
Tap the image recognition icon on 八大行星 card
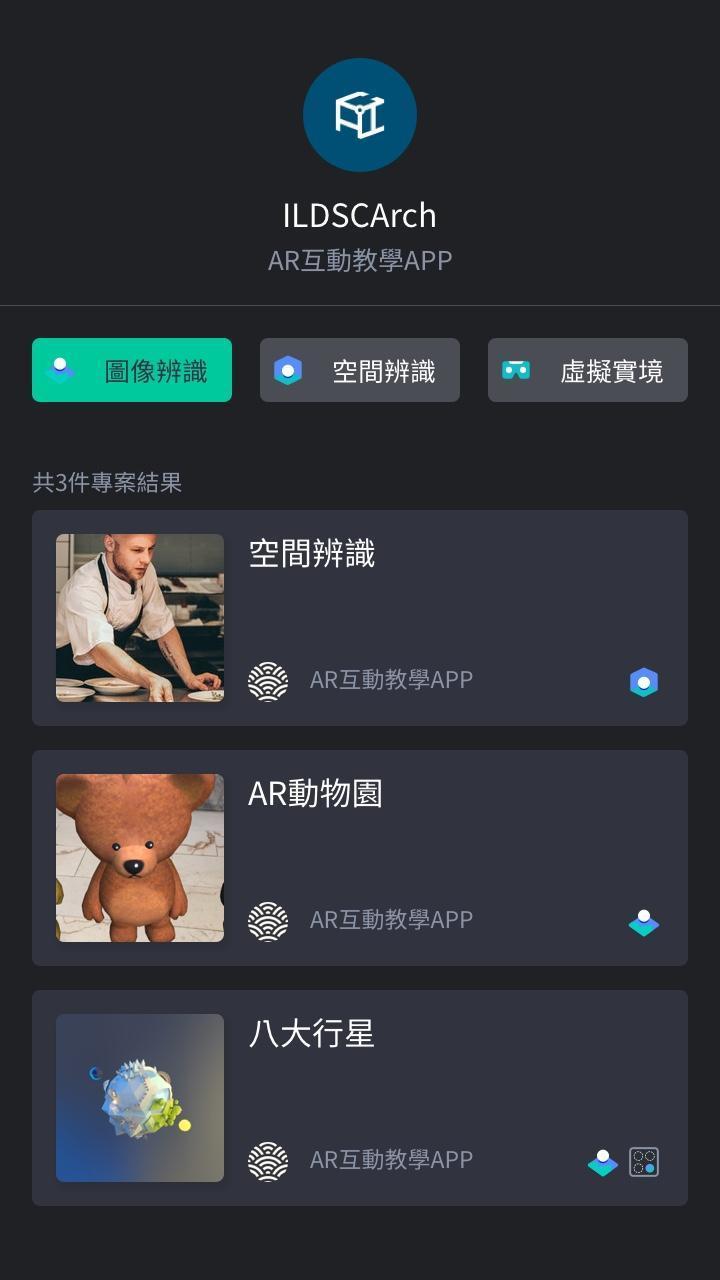click(x=601, y=1161)
